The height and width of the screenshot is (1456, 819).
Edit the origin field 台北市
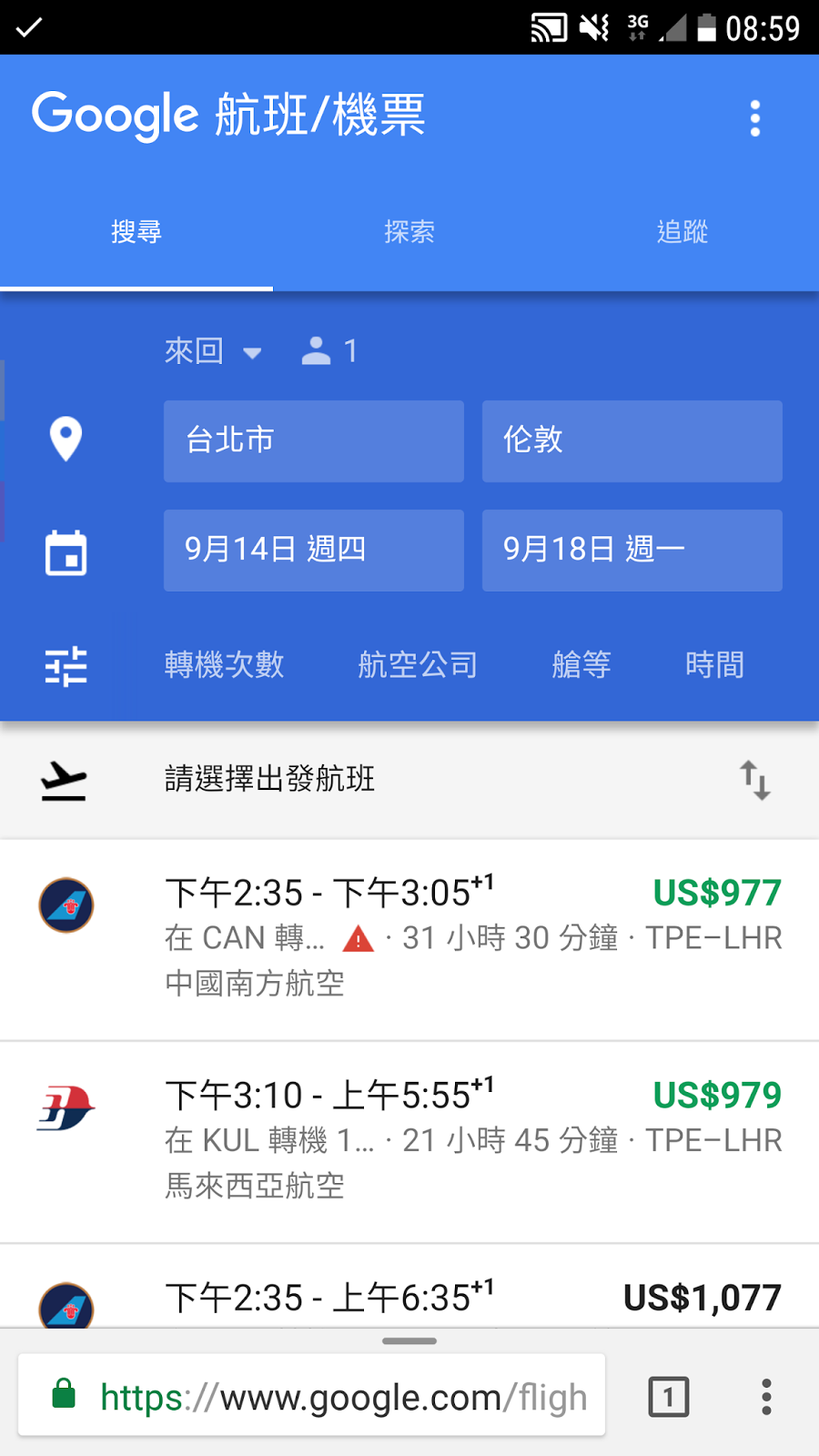click(x=313, y=441)
